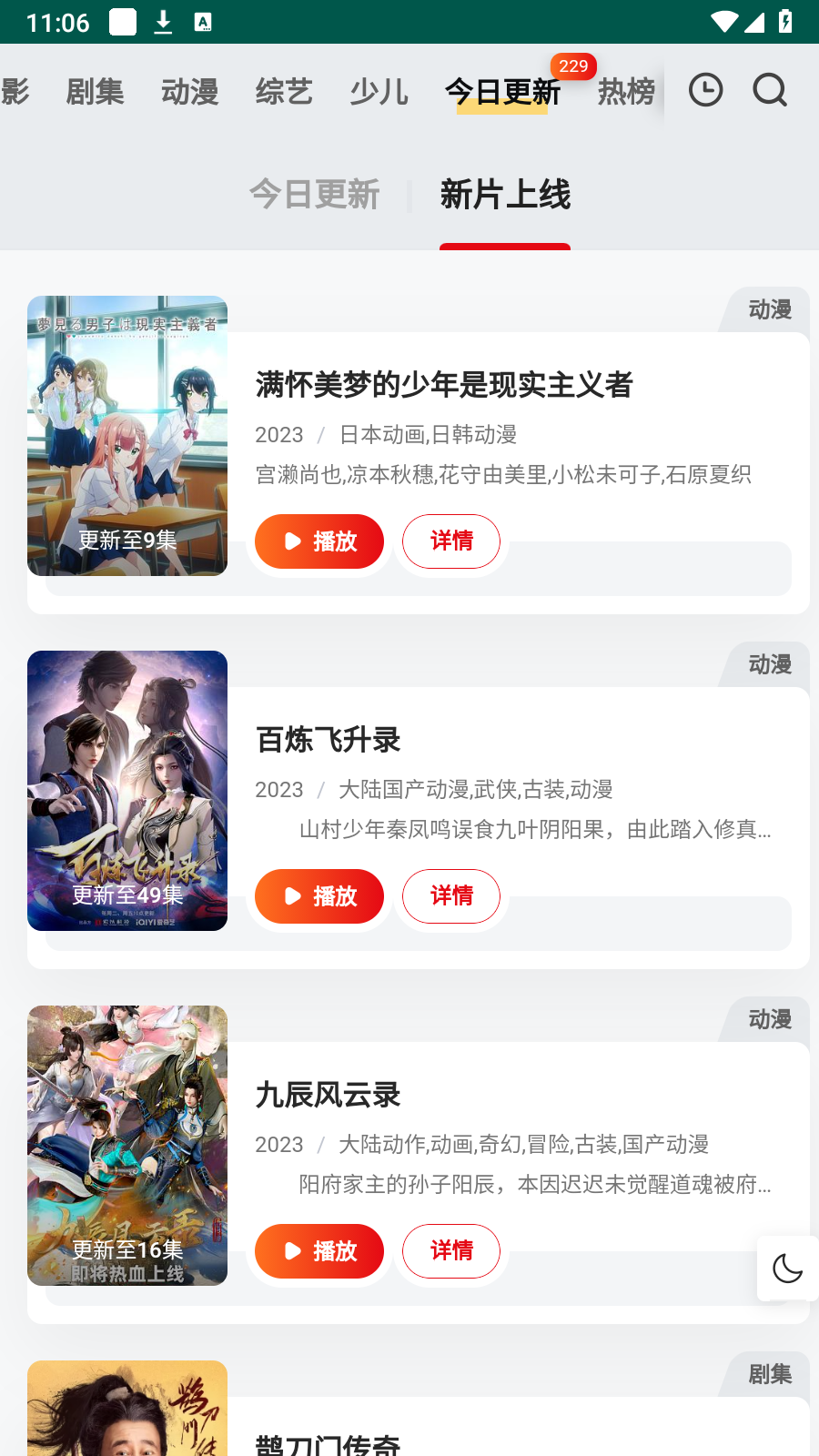View details for 满怀美梦的少年是现实主义者

point(451,541)
